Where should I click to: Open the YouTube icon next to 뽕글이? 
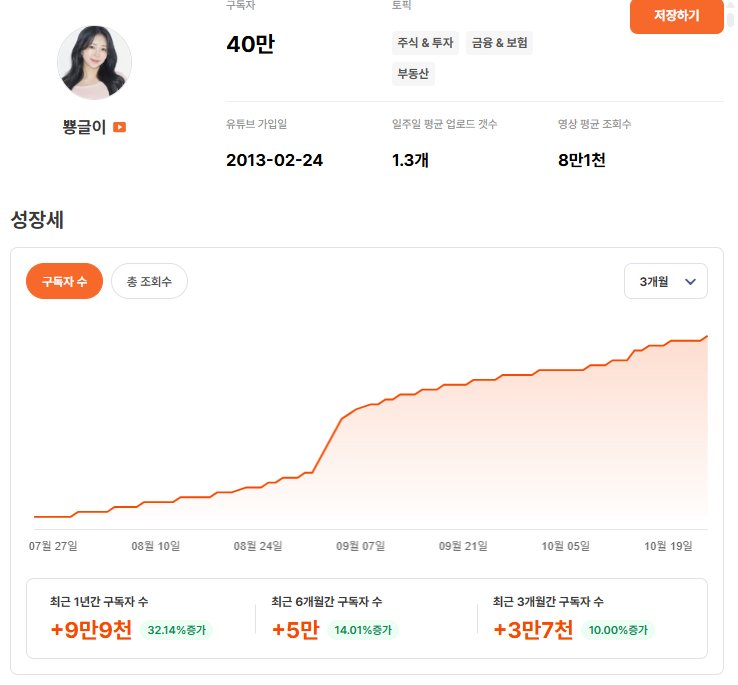[119, 127]
